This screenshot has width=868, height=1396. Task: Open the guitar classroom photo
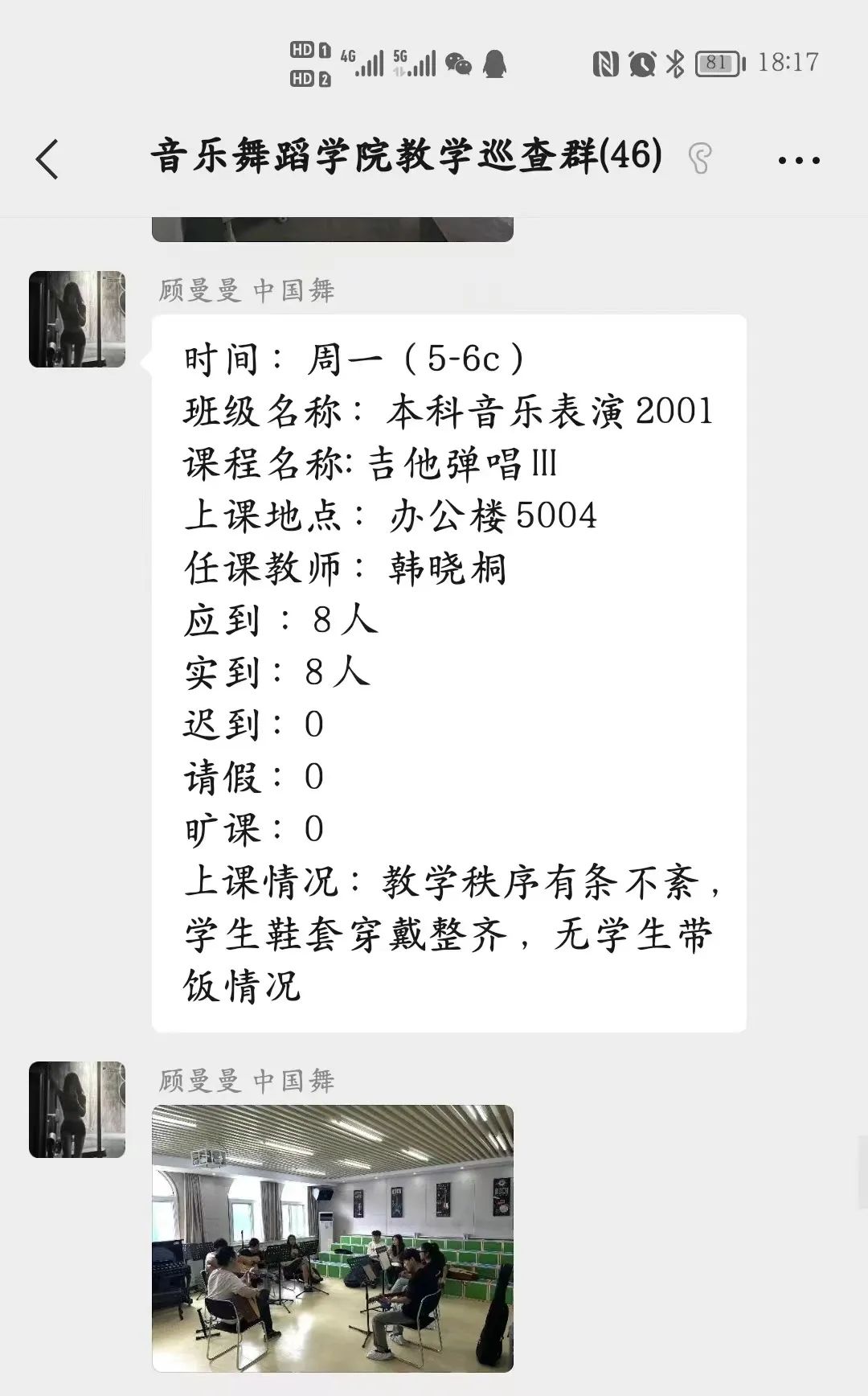pyautogui.click(x=333, y=1238)
